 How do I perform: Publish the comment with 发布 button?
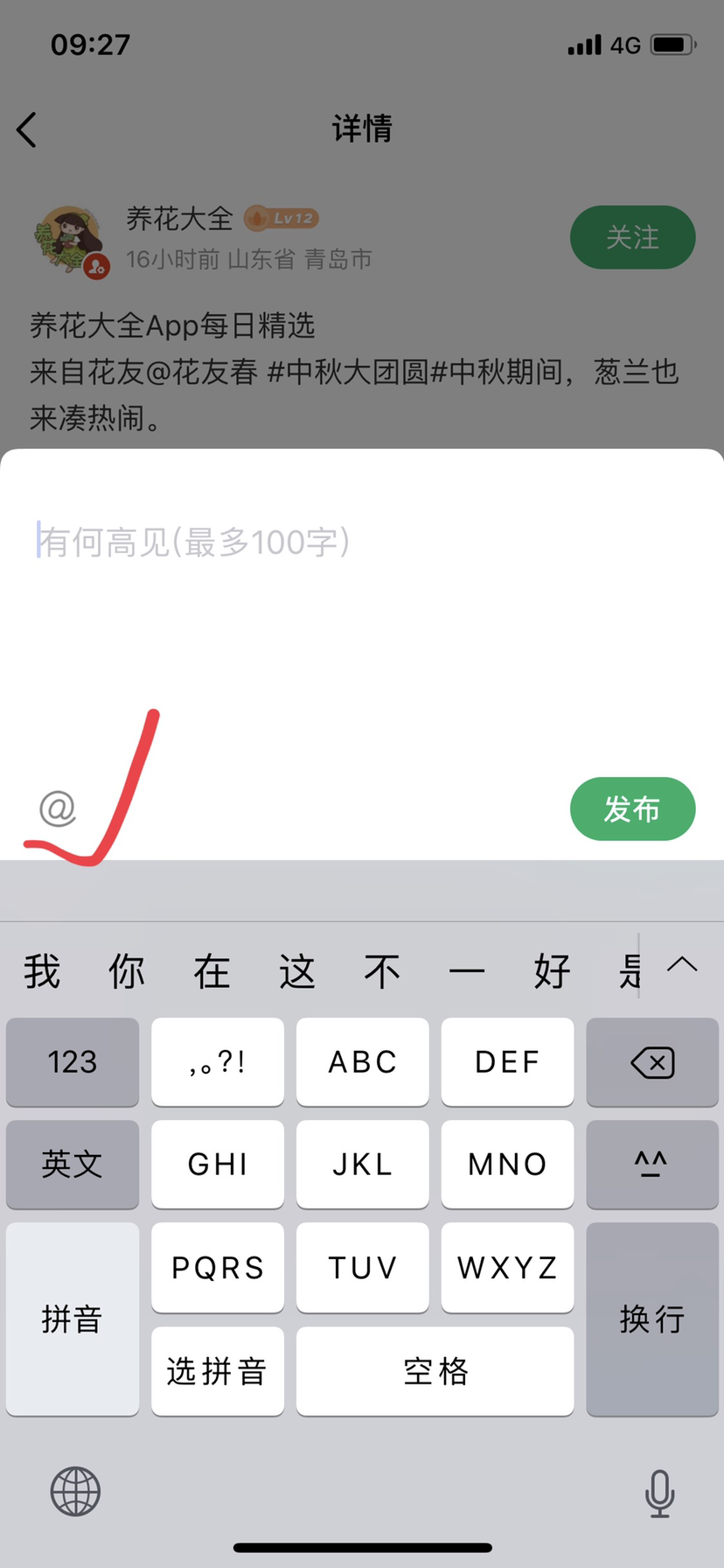(x=632, y=808)
